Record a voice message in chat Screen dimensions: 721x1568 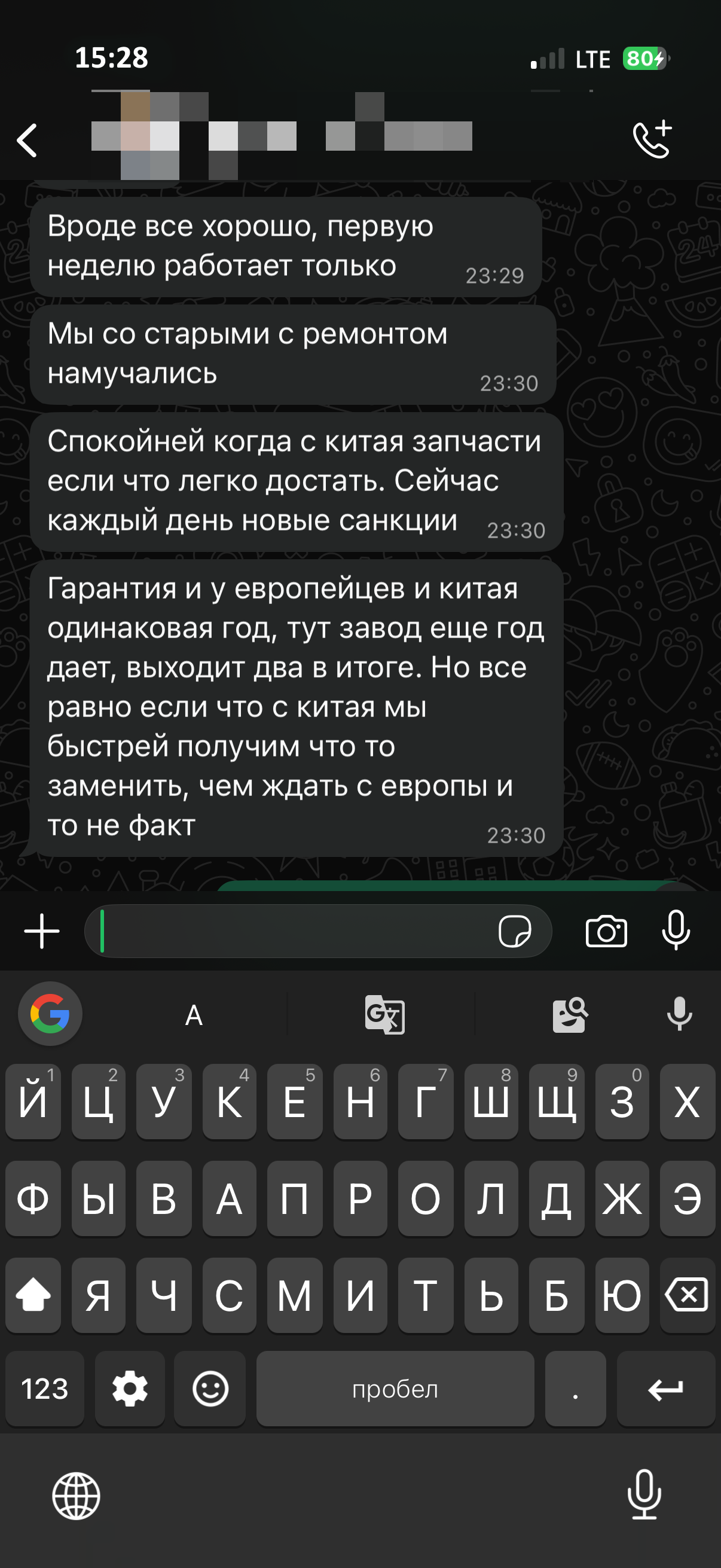pos(676,930)
